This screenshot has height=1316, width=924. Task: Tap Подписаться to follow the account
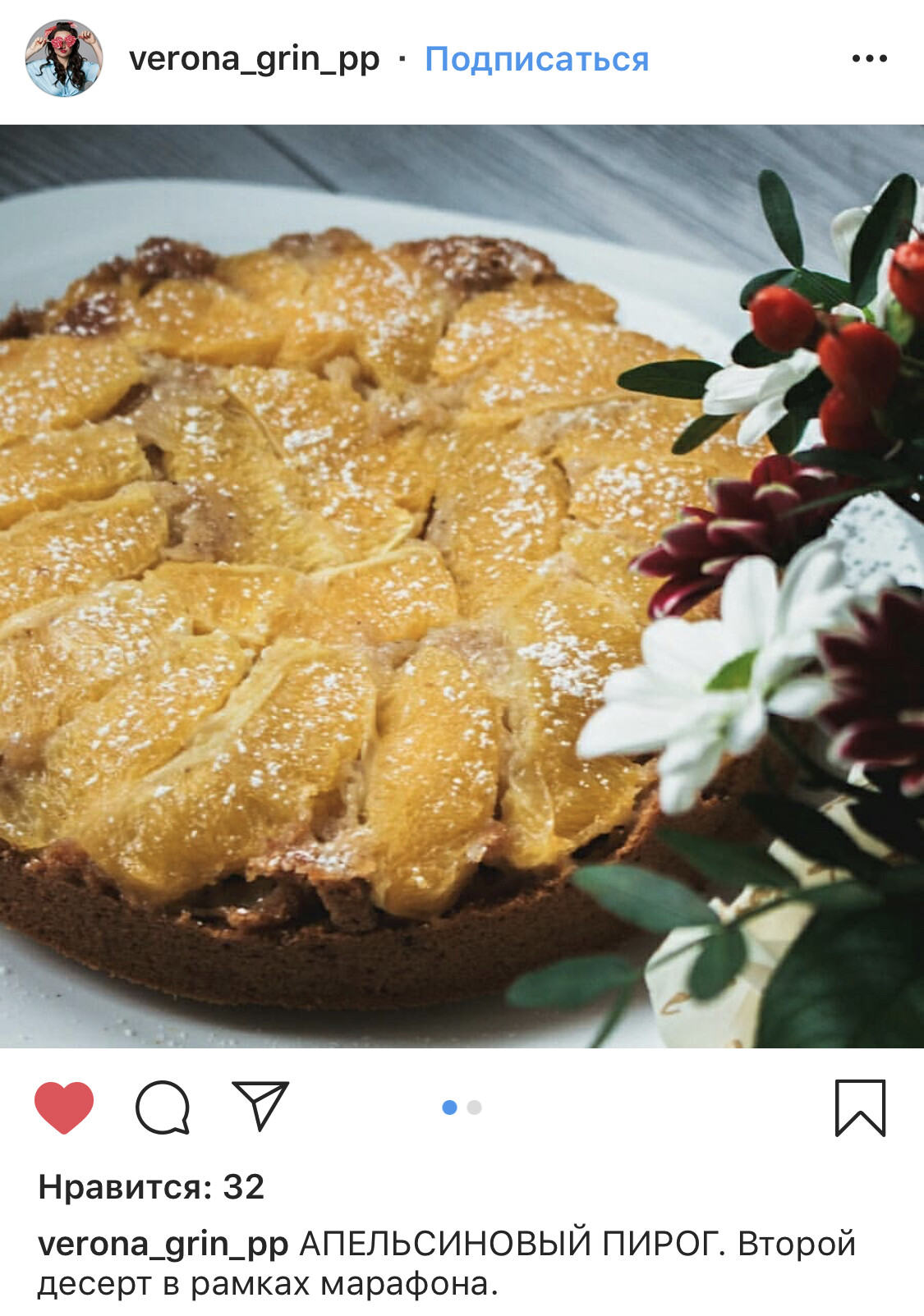click(x=536, y=59)
